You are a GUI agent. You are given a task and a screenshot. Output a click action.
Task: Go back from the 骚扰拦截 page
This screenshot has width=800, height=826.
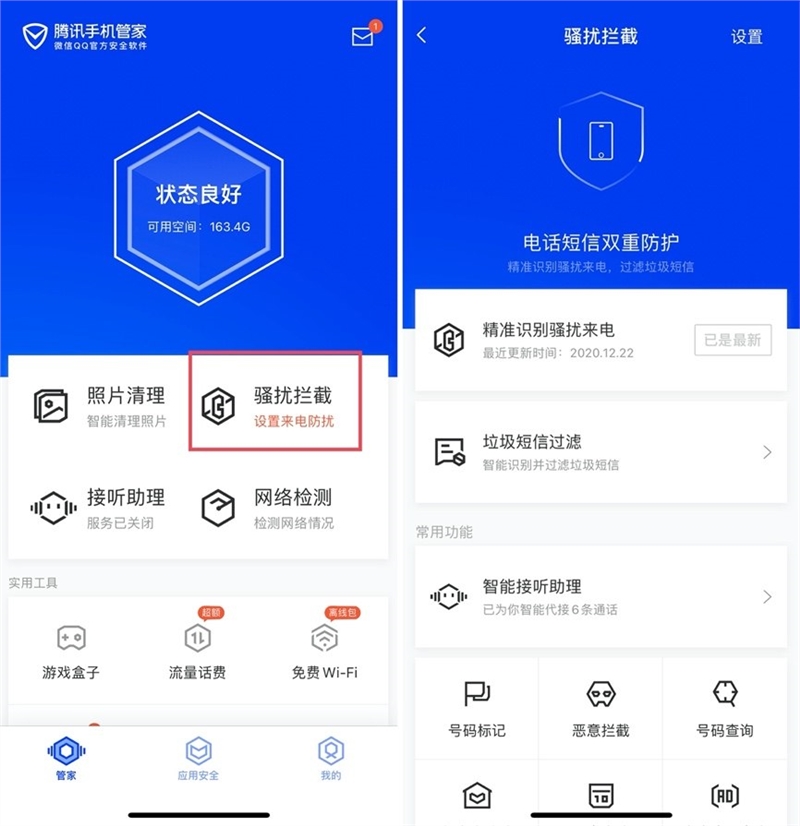[x=421, y=36]
